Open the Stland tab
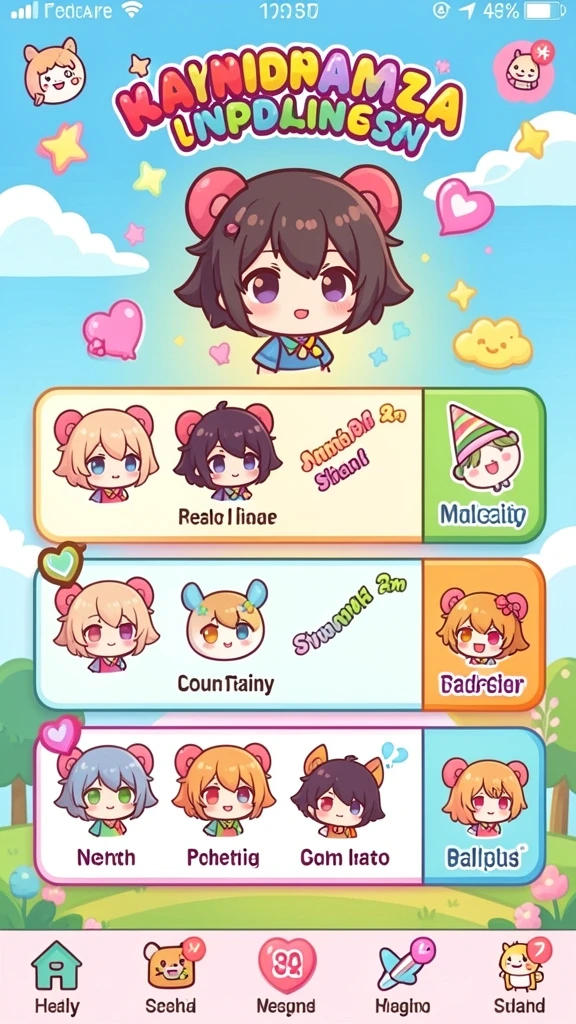 click(x=520, y=976)
